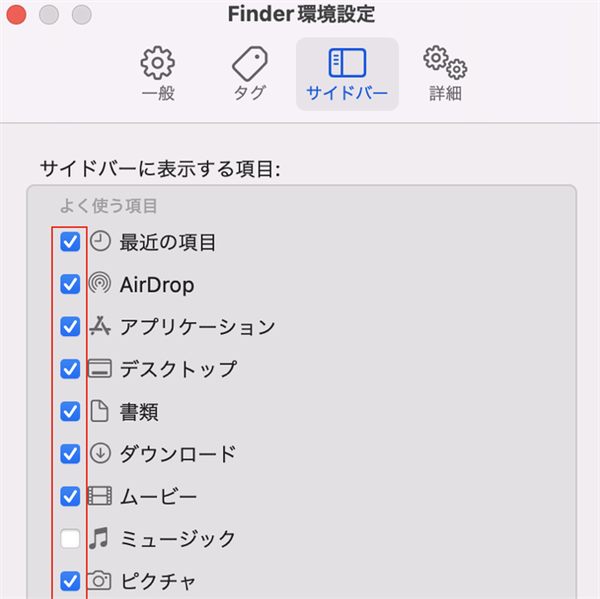The width and height of the screenshot is (600, 599).
Task: Toggle the ダウンロード checkbox
Action: [70, 454]
